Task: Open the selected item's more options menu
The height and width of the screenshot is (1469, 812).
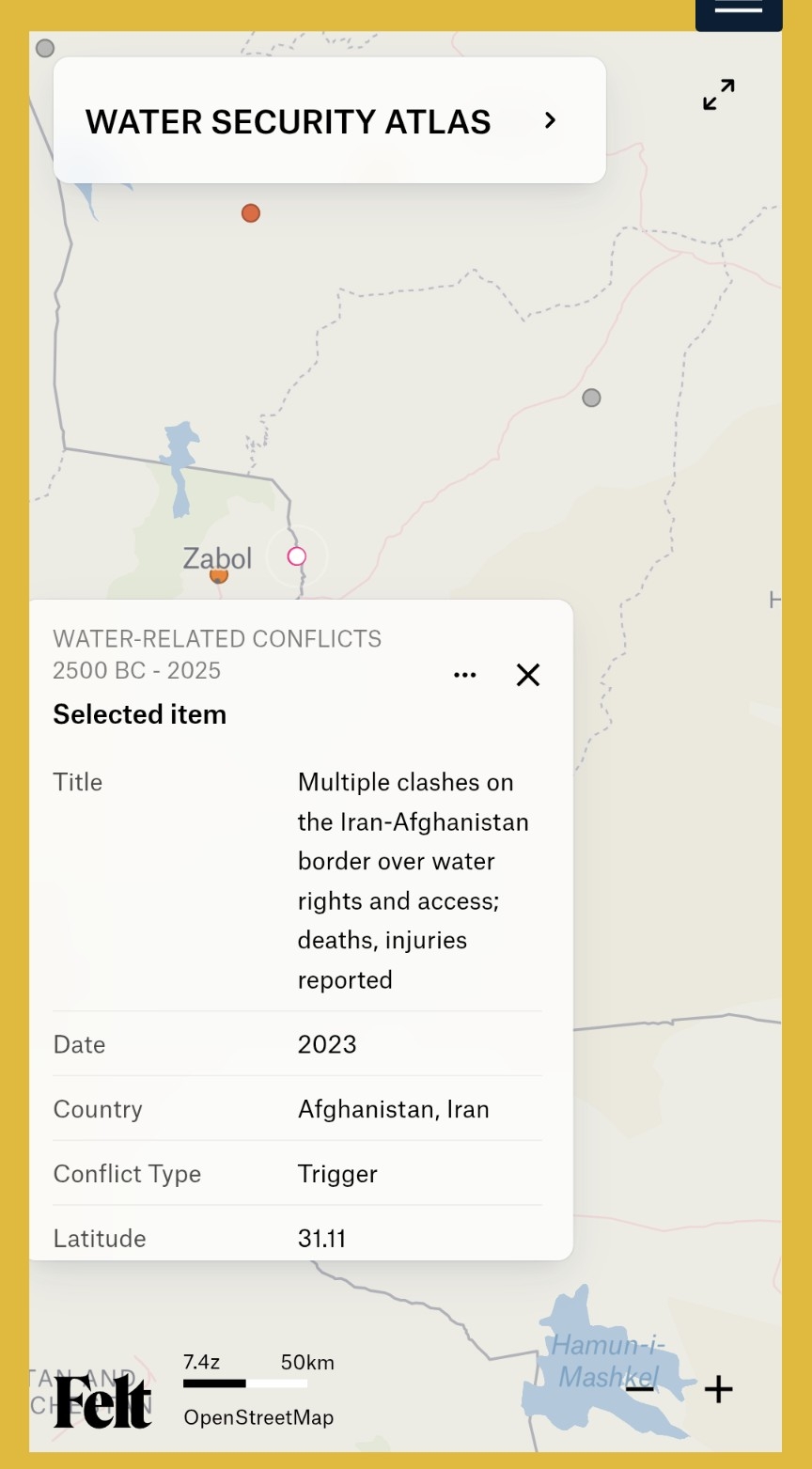Action: [x=464, y=675]
